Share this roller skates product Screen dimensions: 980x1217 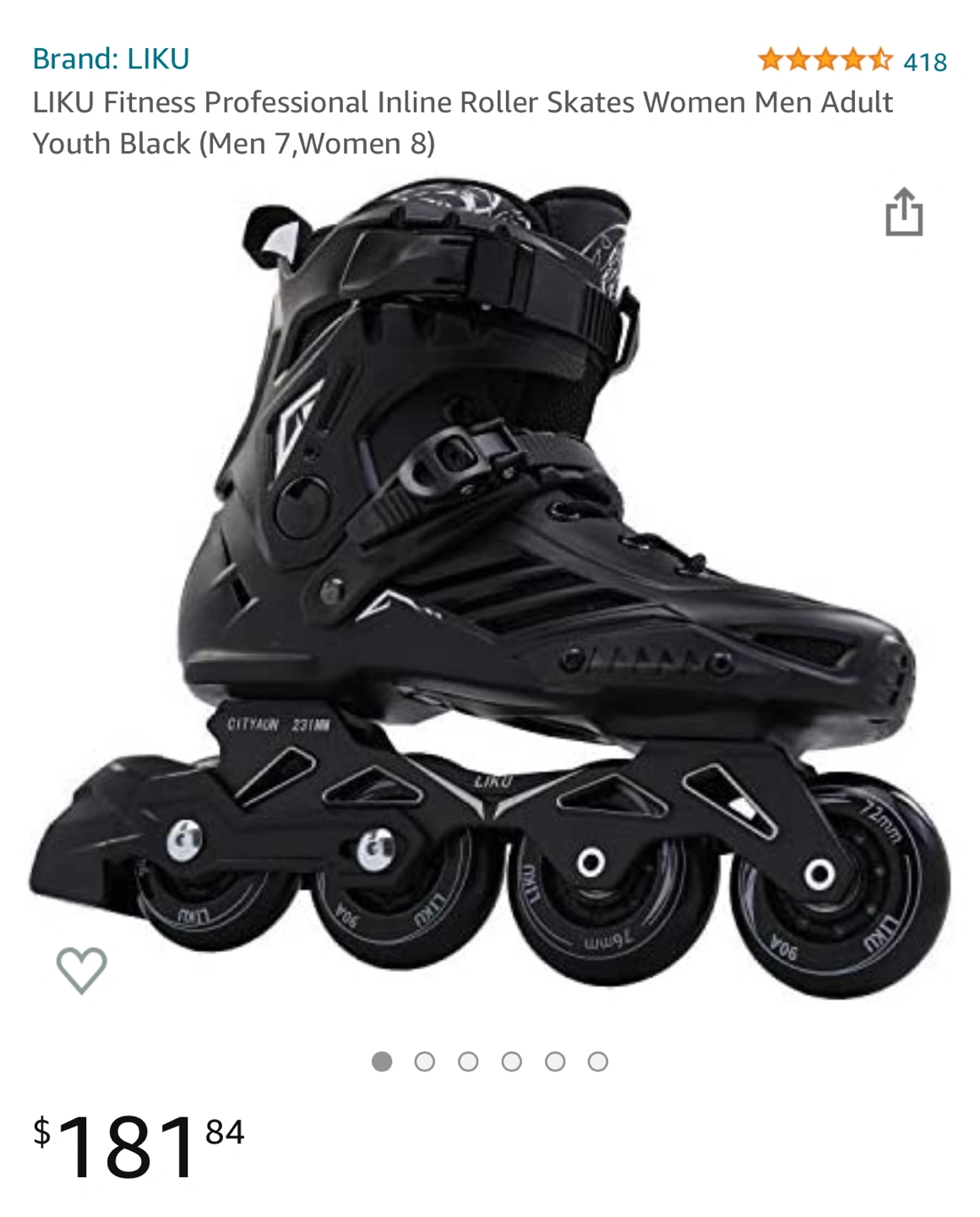[903, 212]
